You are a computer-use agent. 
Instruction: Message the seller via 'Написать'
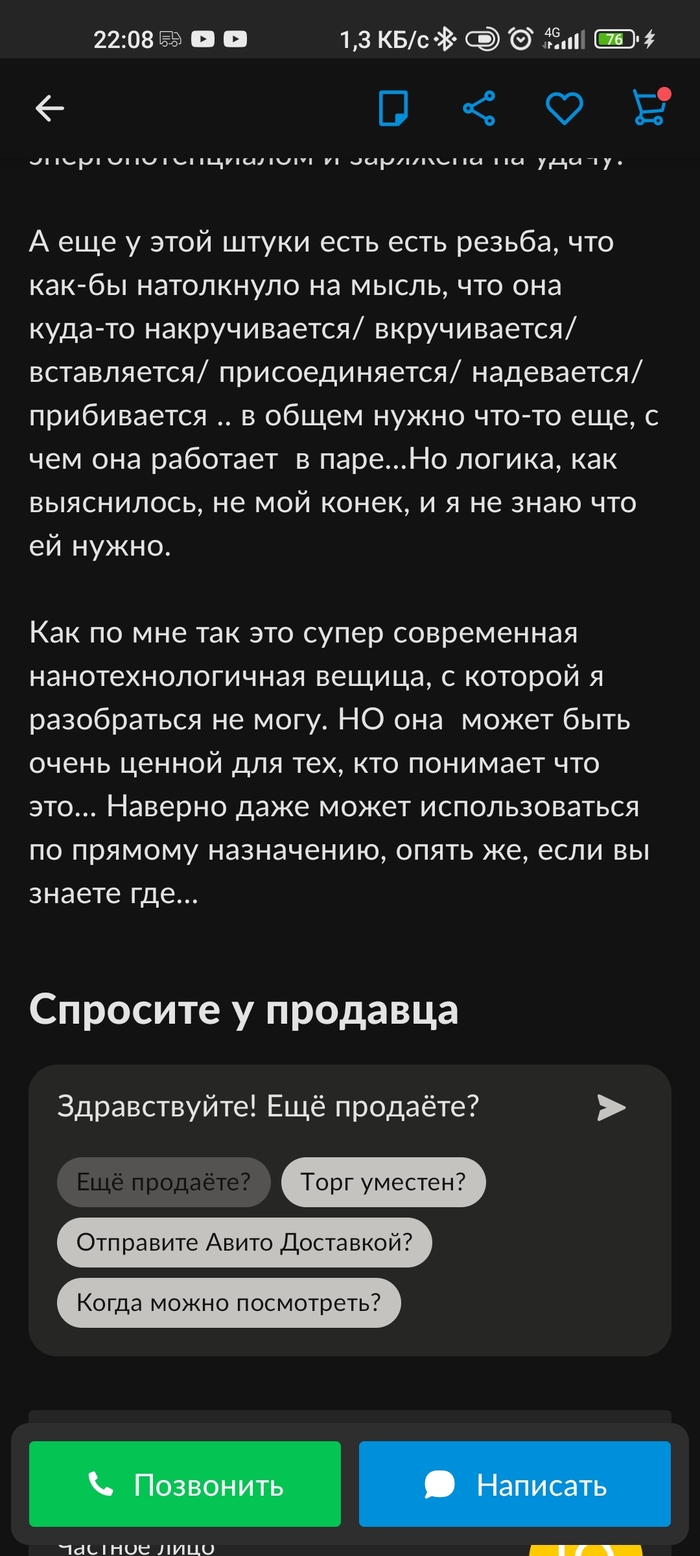[514, 1484]
